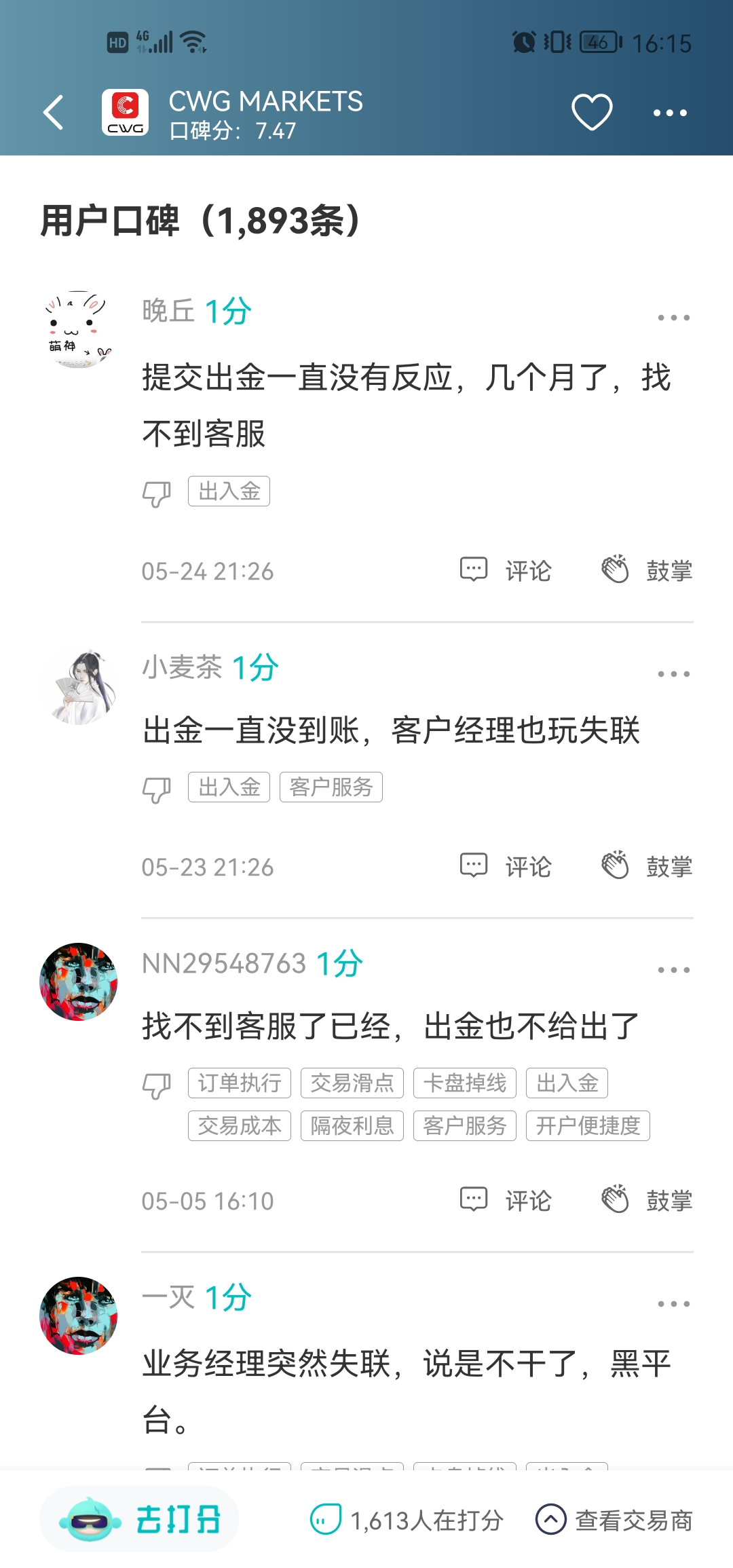Open the CWG MARKETS broker logo

point(126,112)
